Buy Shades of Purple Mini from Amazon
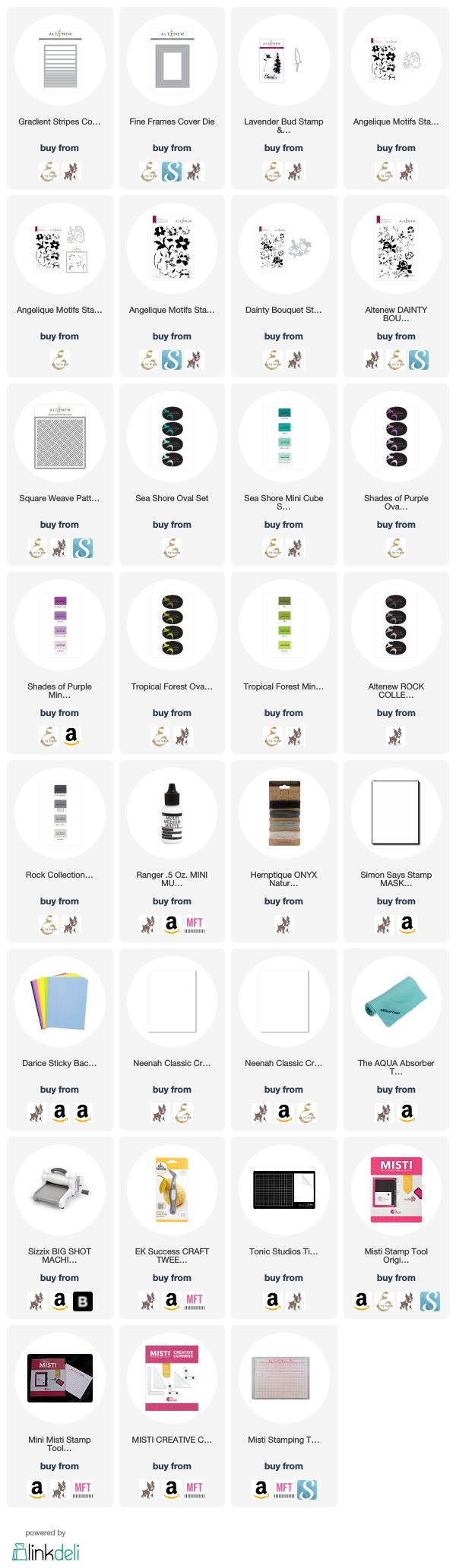This screenshot has height=1568, width=456. 71,737
